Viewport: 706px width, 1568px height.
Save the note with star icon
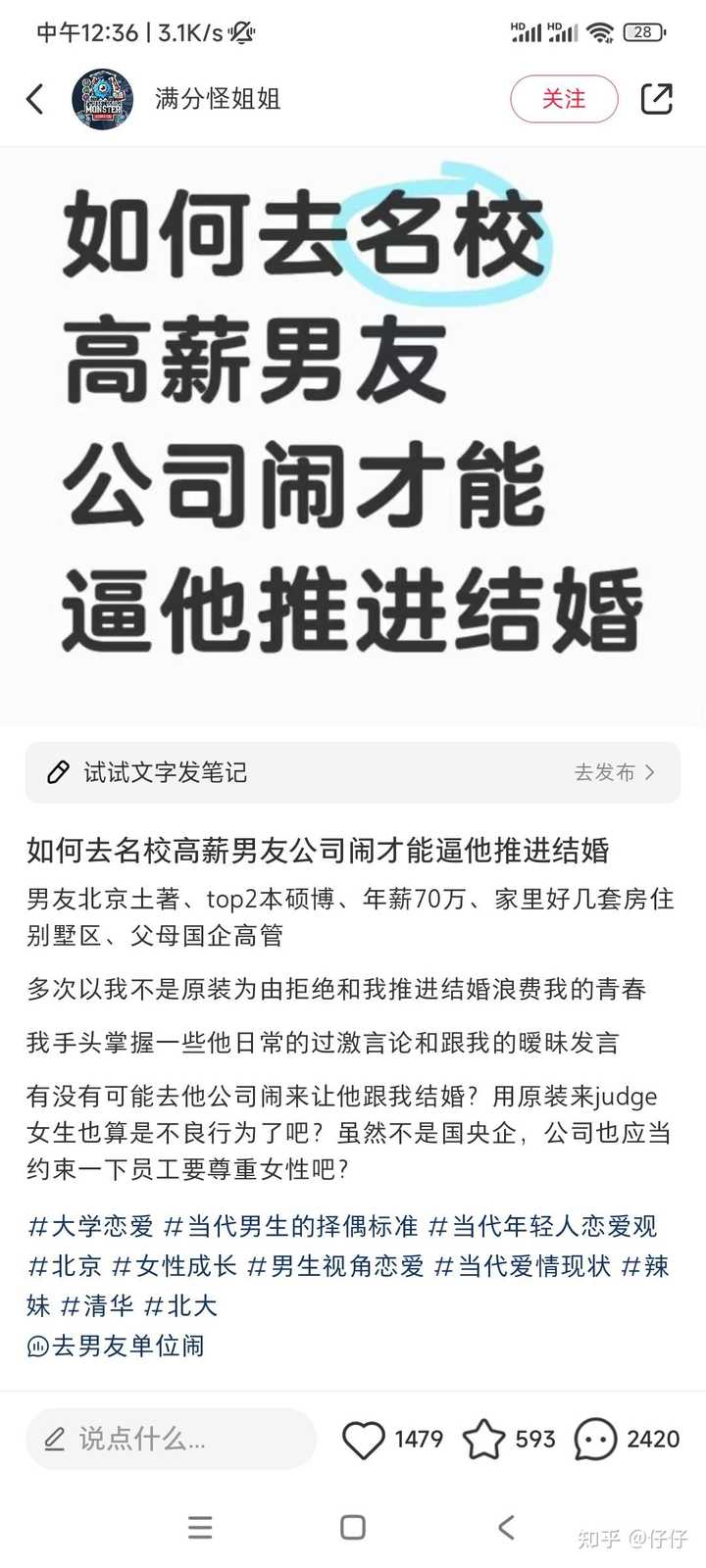483,1439
